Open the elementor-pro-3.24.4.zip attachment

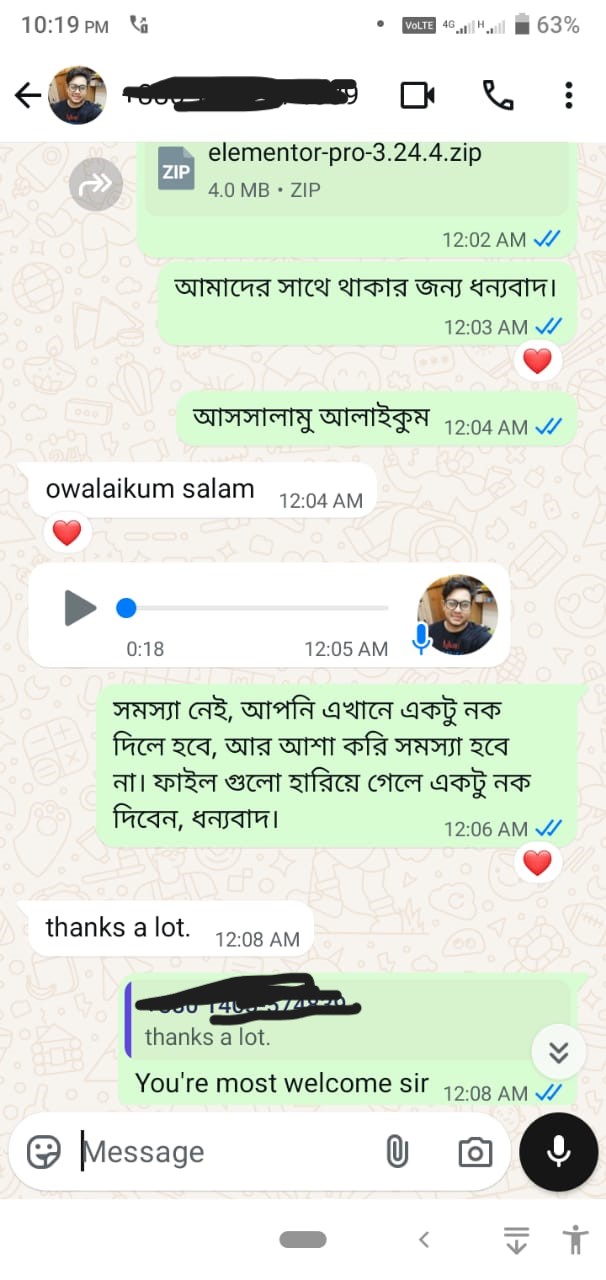357,171
